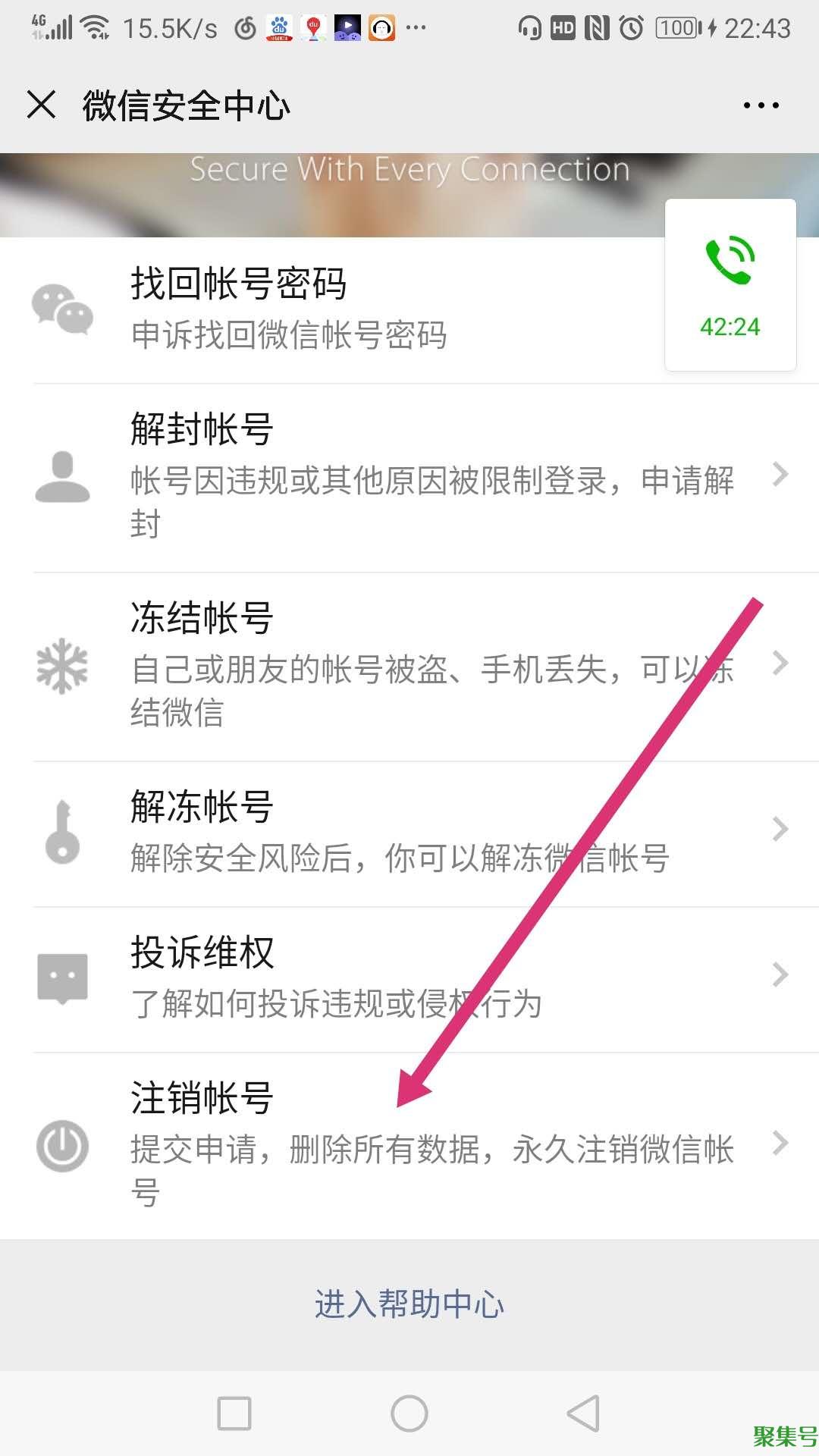Open 解封帐号 row
This screenshot has height=1456, width=819.
tap(409, 477)
